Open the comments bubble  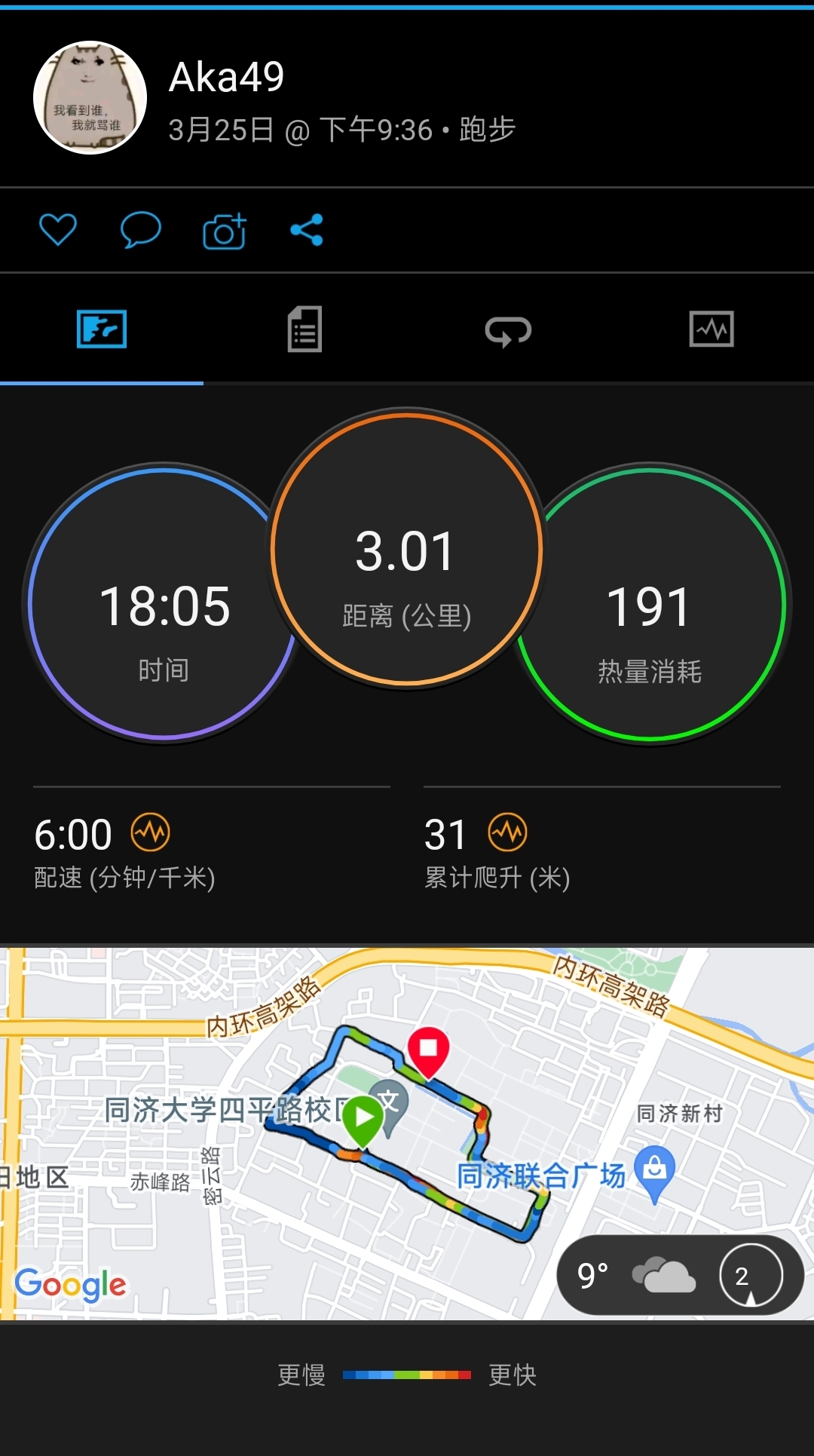141,230
